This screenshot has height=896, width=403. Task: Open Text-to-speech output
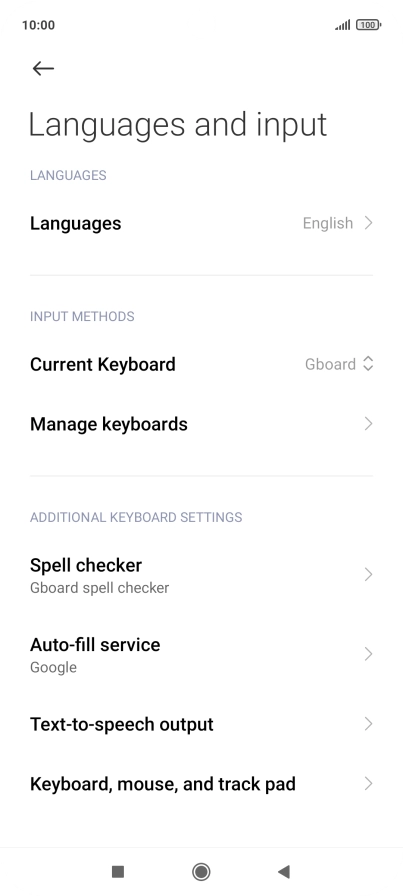201,724
